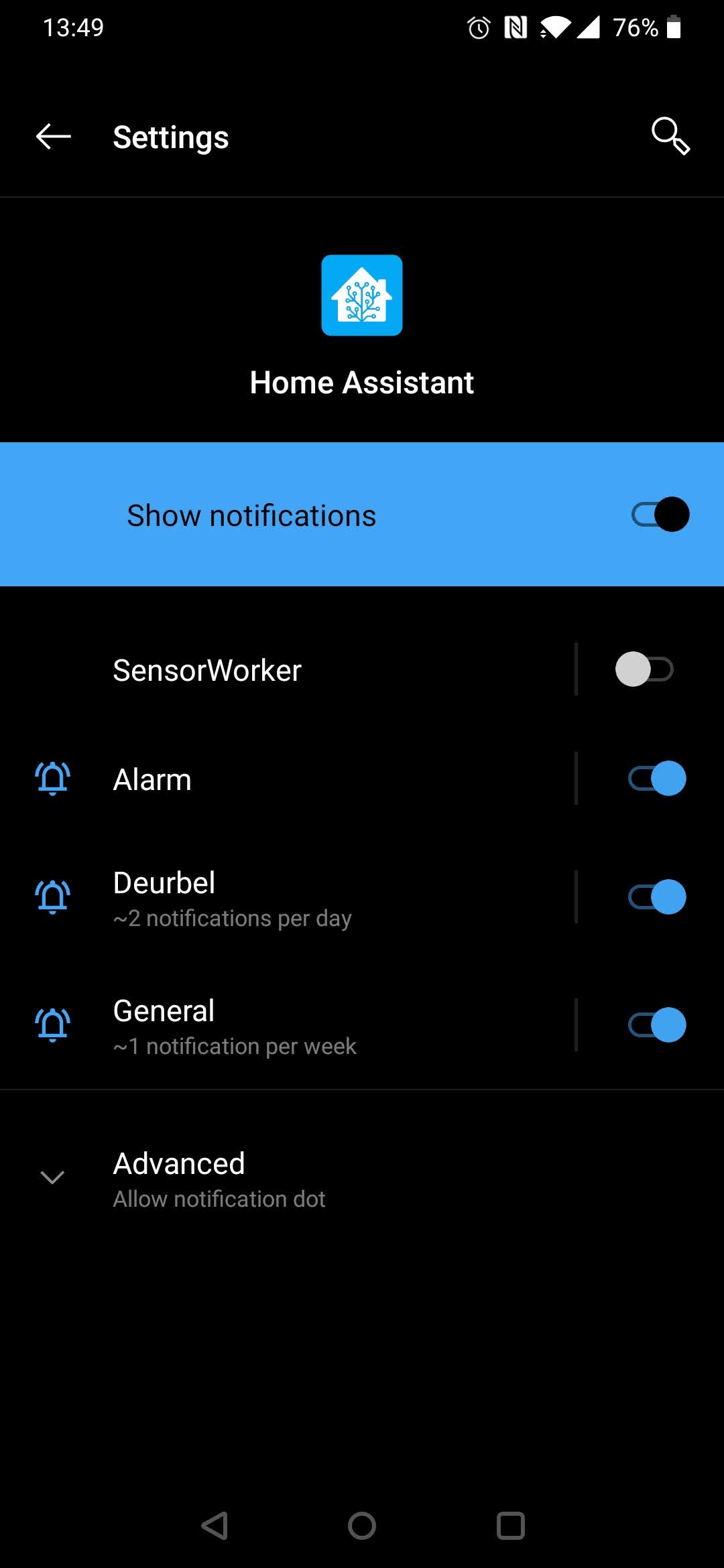
Task: Tap the system home button
Action: [362, 1526]
